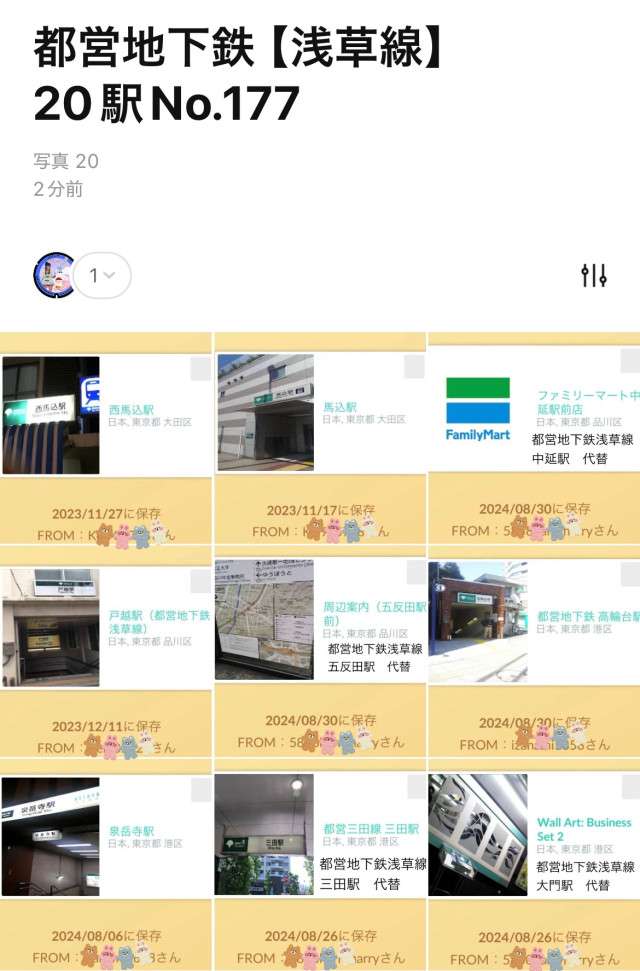Expand the member count dropdown
The image size is (640, 971).
pos(103,275)
